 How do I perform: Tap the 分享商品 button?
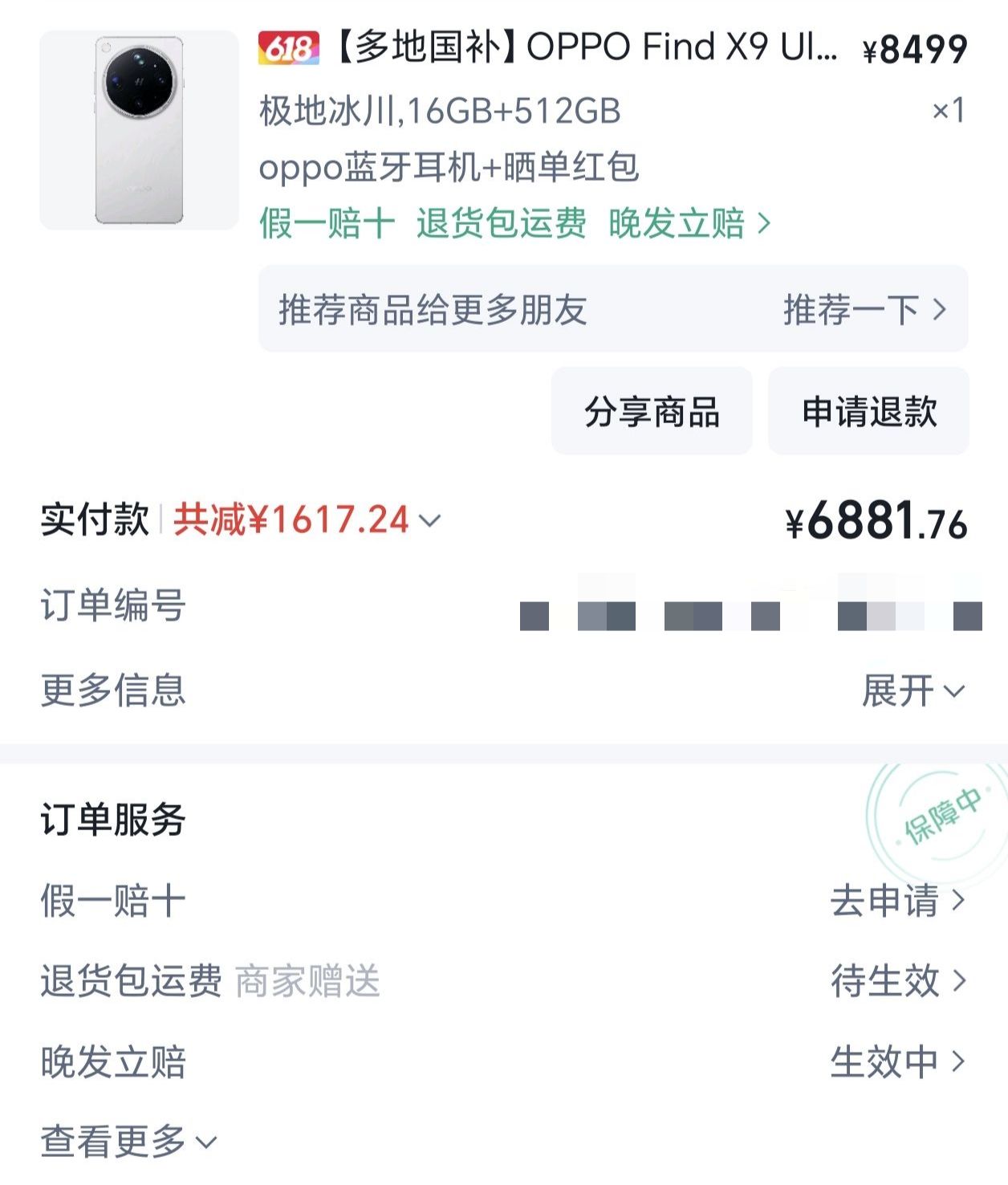coord(652,411)
